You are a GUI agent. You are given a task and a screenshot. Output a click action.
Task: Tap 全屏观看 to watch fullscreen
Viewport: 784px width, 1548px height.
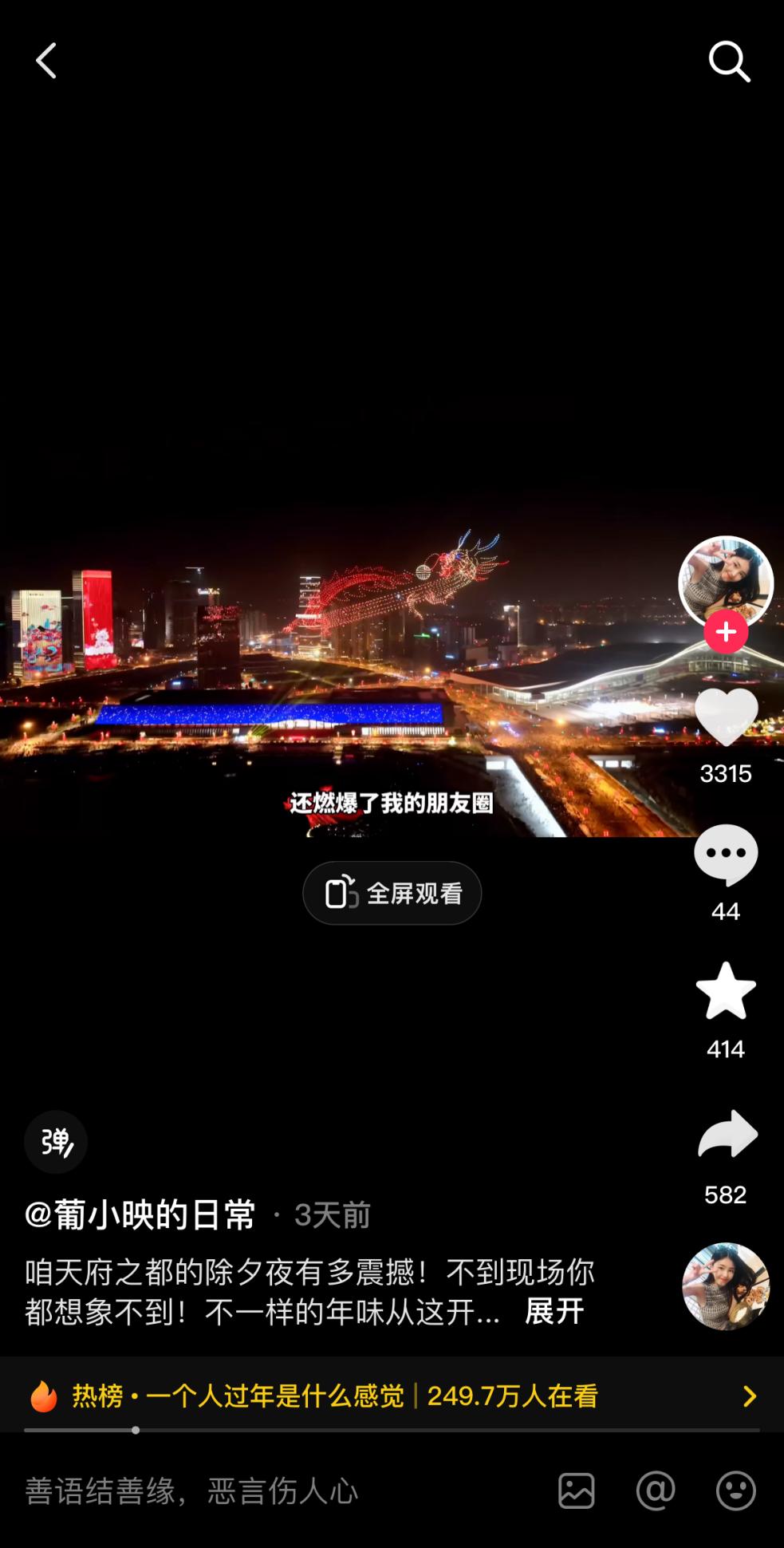392,893
